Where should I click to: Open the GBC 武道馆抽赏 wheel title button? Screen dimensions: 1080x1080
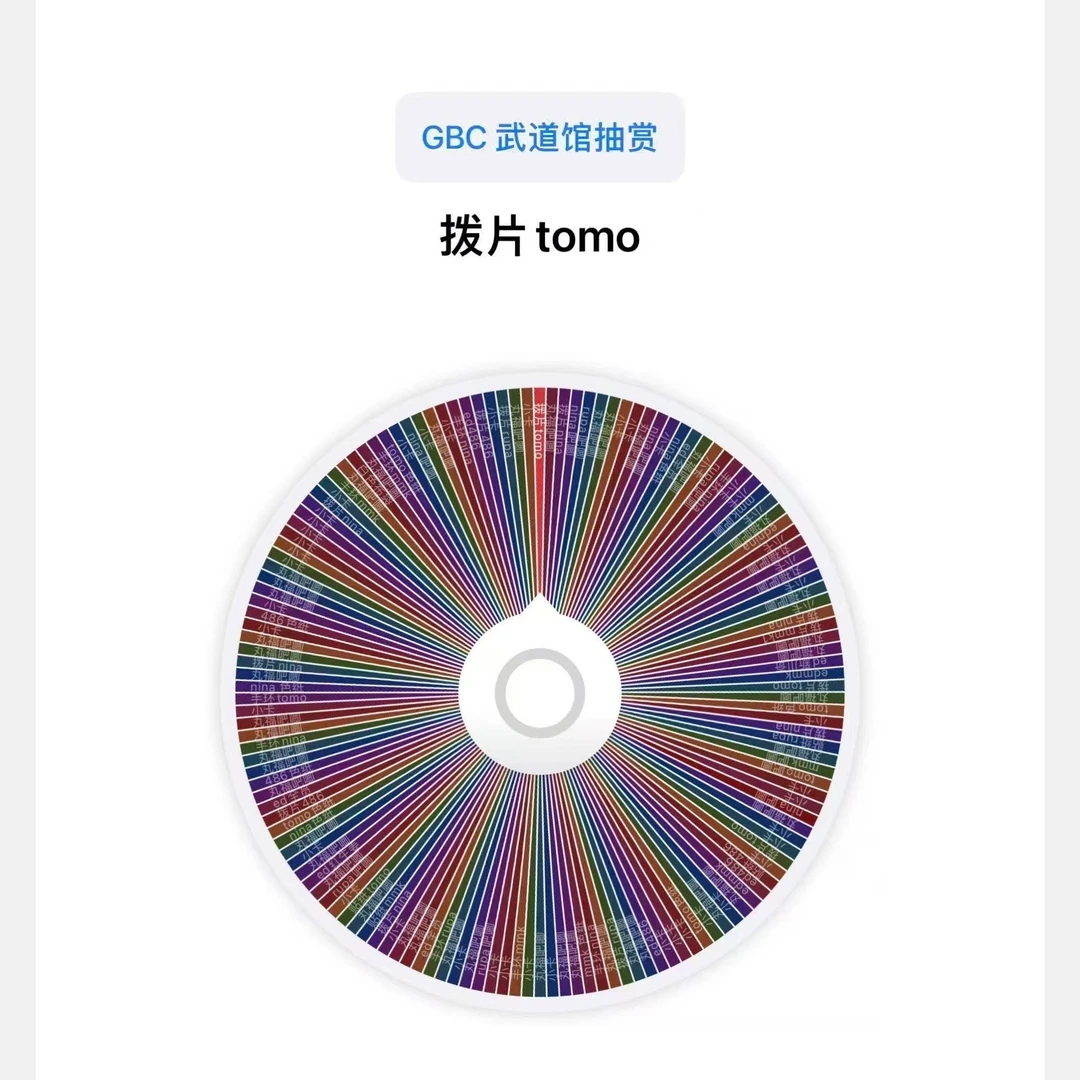tap(540, 138)
